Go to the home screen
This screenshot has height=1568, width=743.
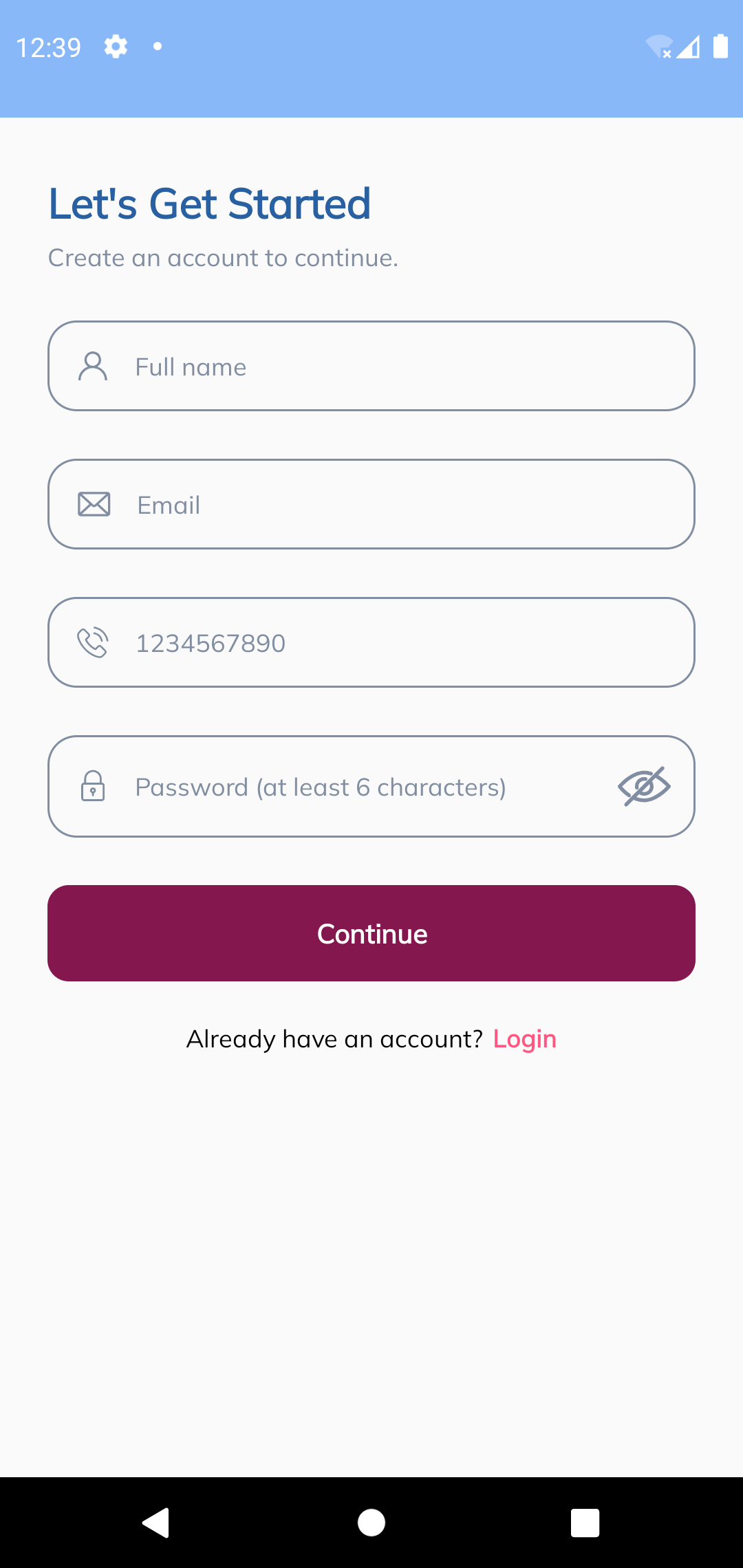pyautogui.click(x=371, y=1522)
